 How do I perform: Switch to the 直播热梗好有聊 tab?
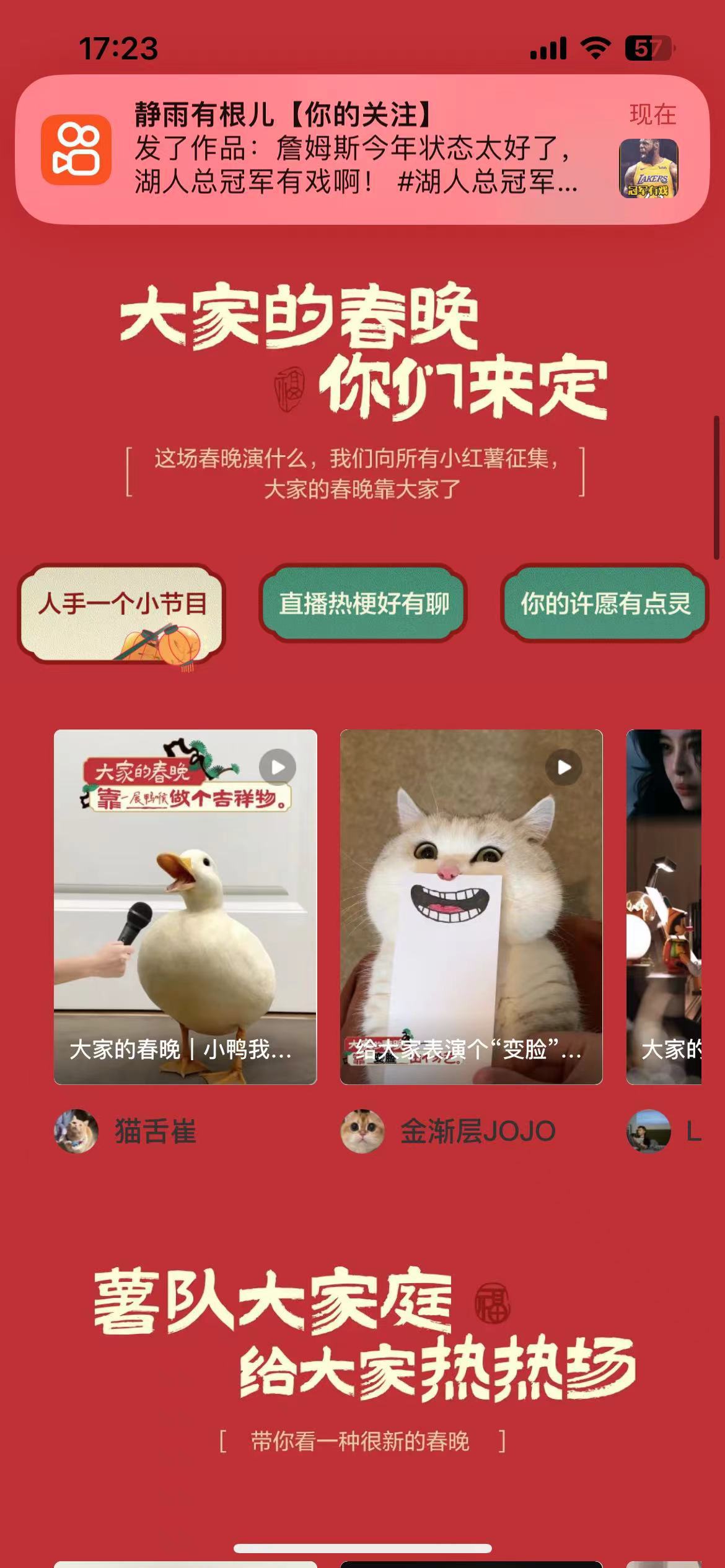363,603
